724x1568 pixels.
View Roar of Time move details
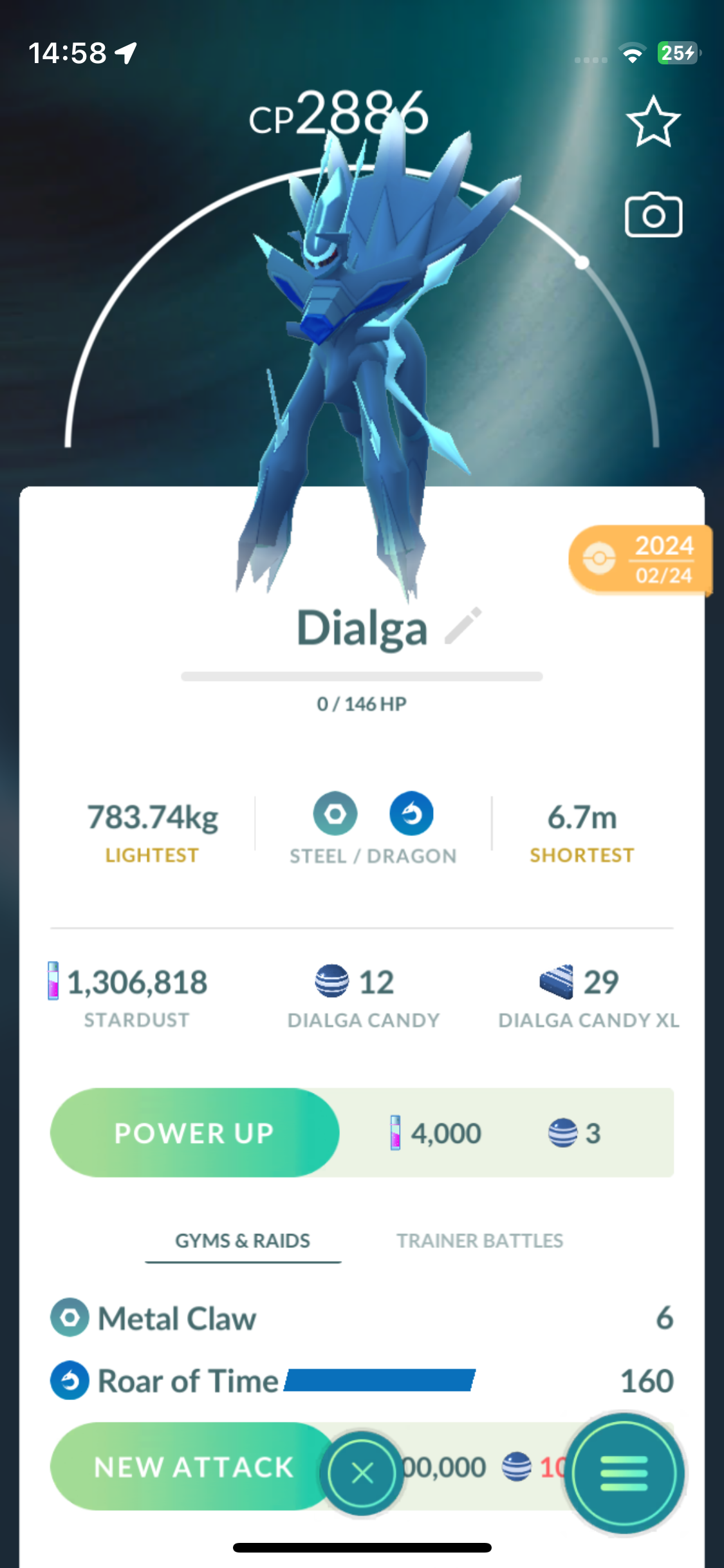coord(188,1381)
